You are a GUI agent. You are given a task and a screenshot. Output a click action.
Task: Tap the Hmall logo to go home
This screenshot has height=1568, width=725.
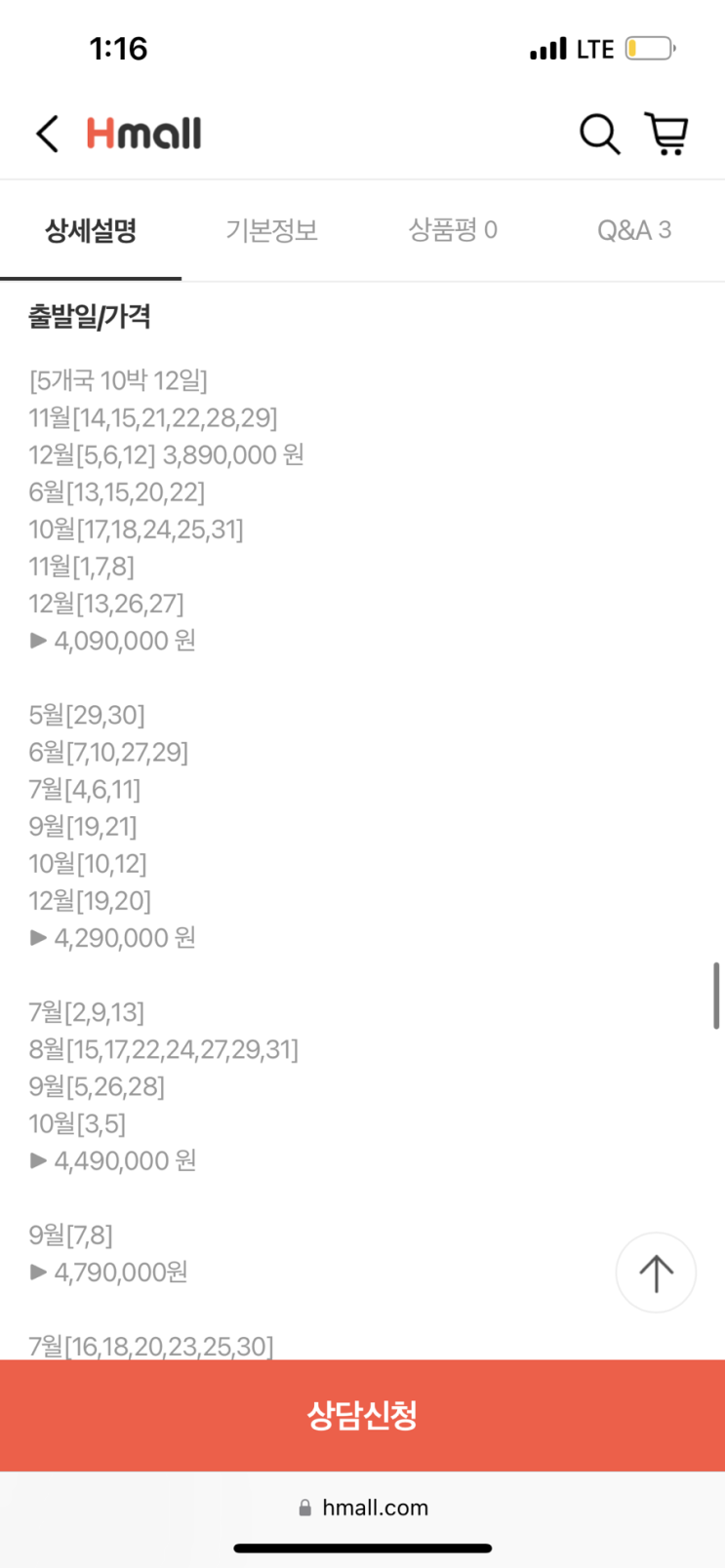[x=144, y=134]
